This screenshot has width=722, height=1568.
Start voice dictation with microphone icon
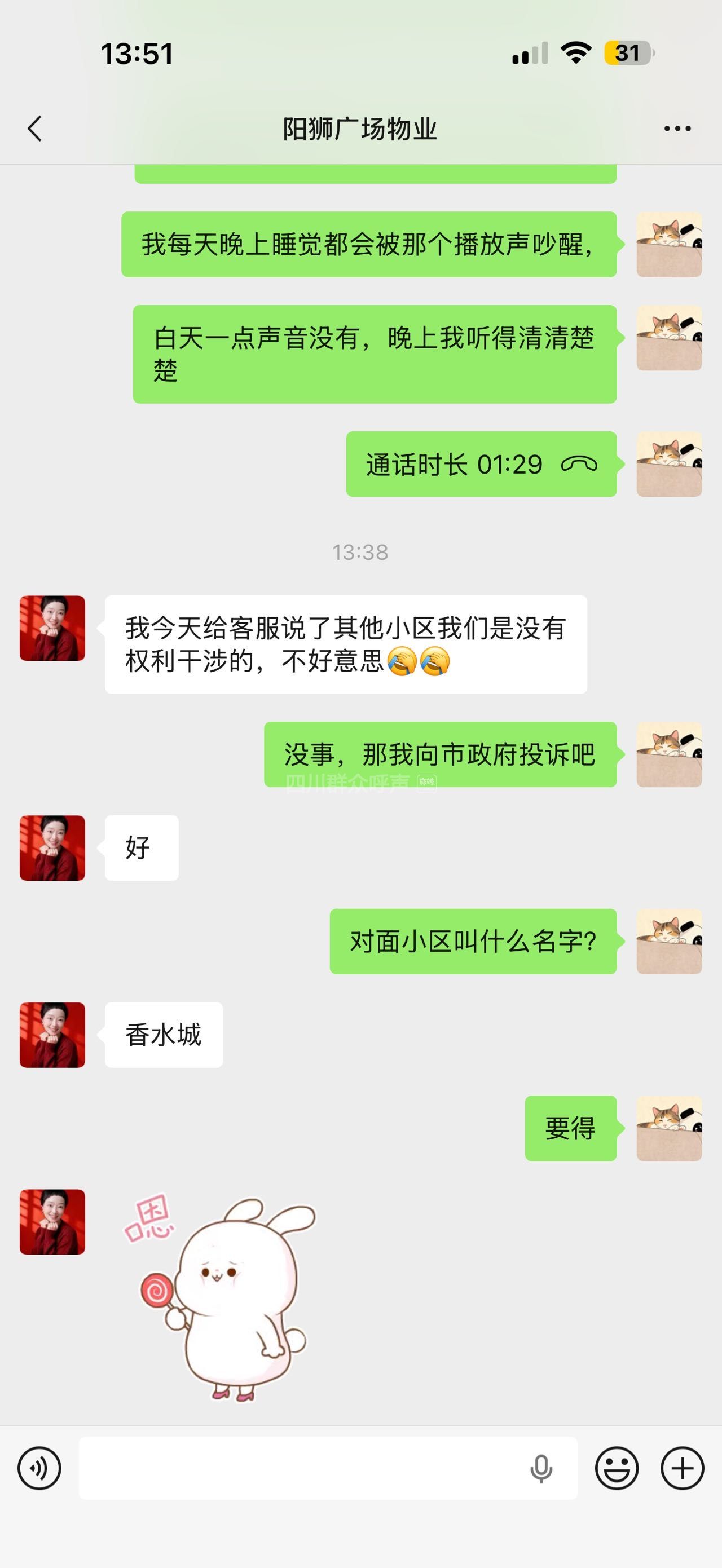tap(540, 1468)
